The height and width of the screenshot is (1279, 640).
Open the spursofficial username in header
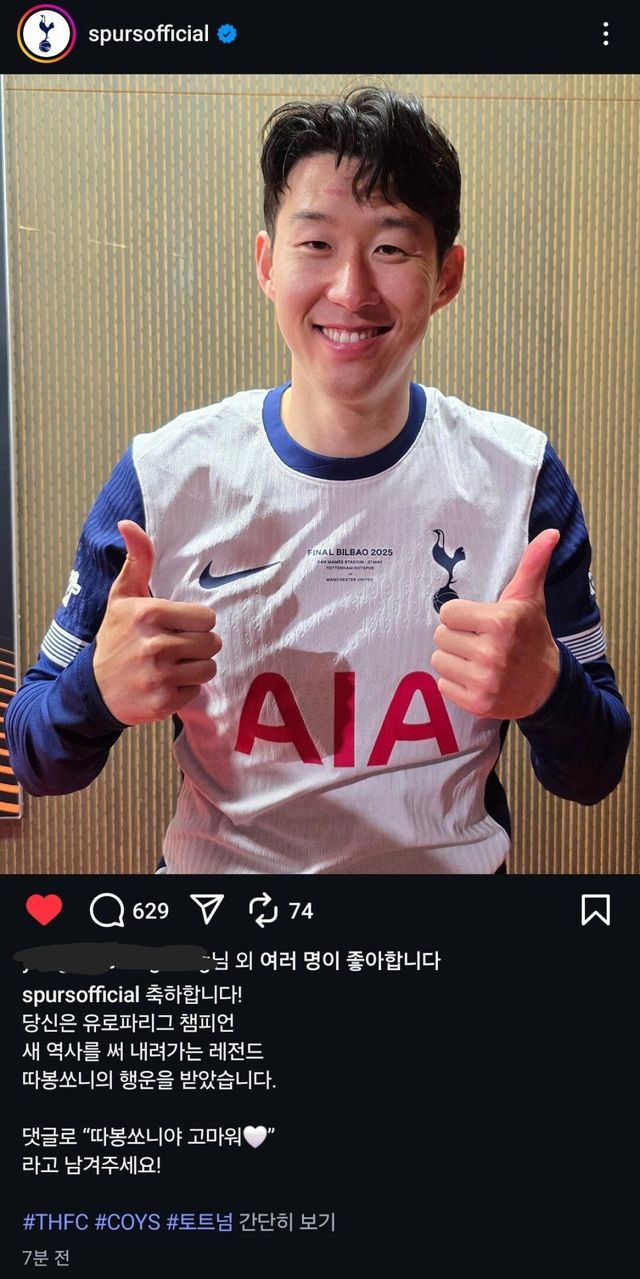coord(148,34)
